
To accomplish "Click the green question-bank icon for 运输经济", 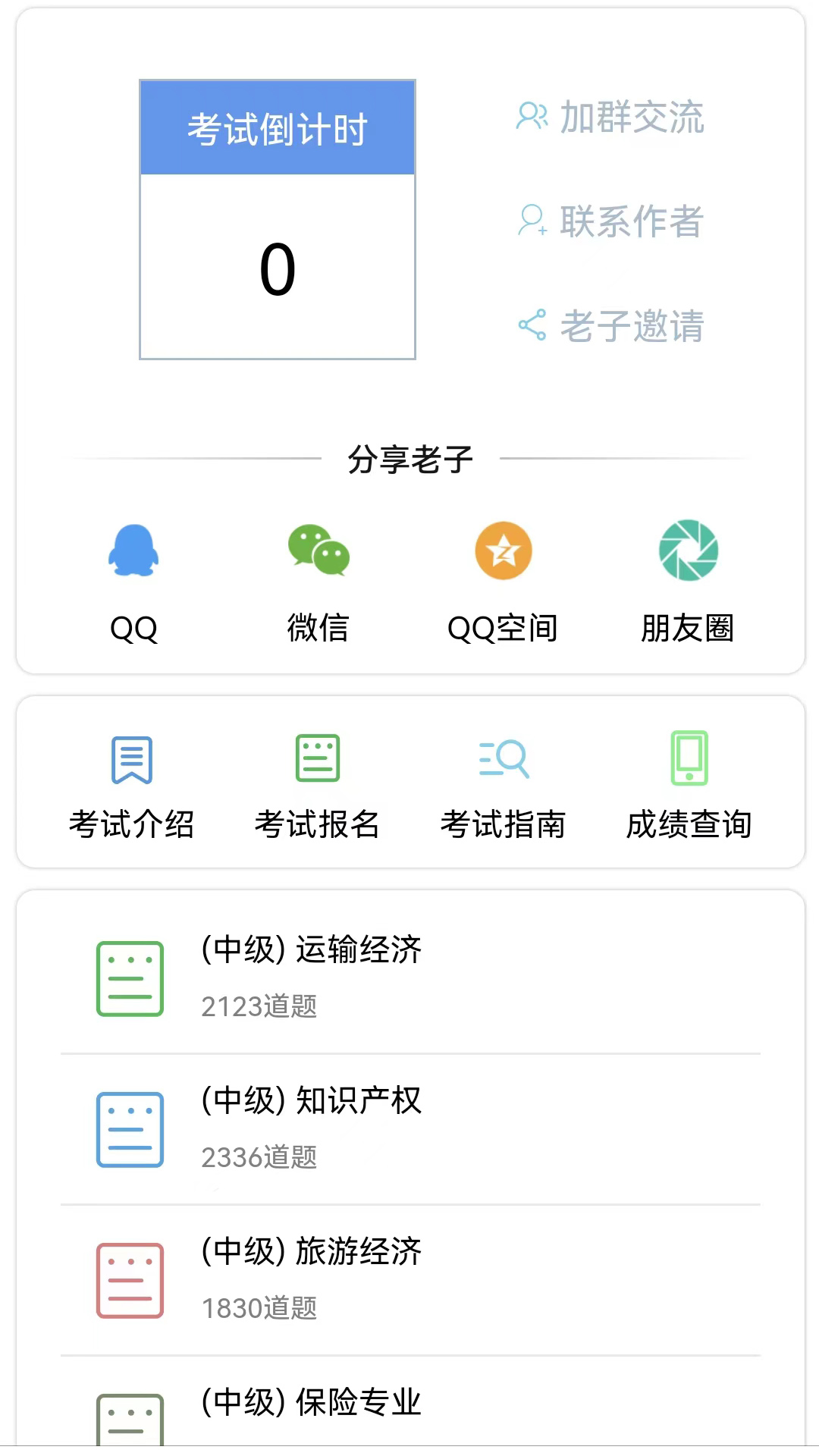I will [129, 978].
